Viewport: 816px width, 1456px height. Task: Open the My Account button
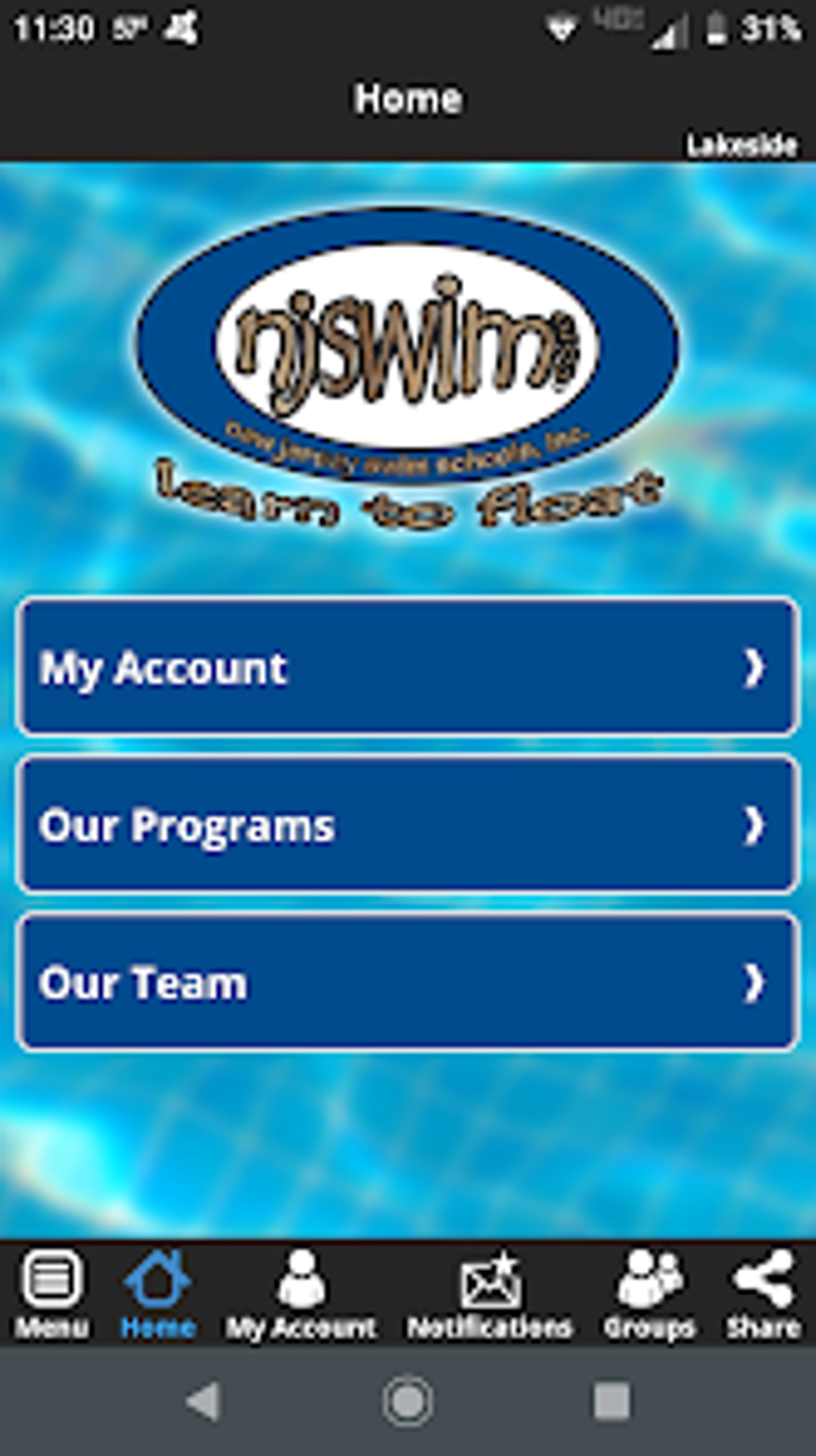[x=408, y=667]
